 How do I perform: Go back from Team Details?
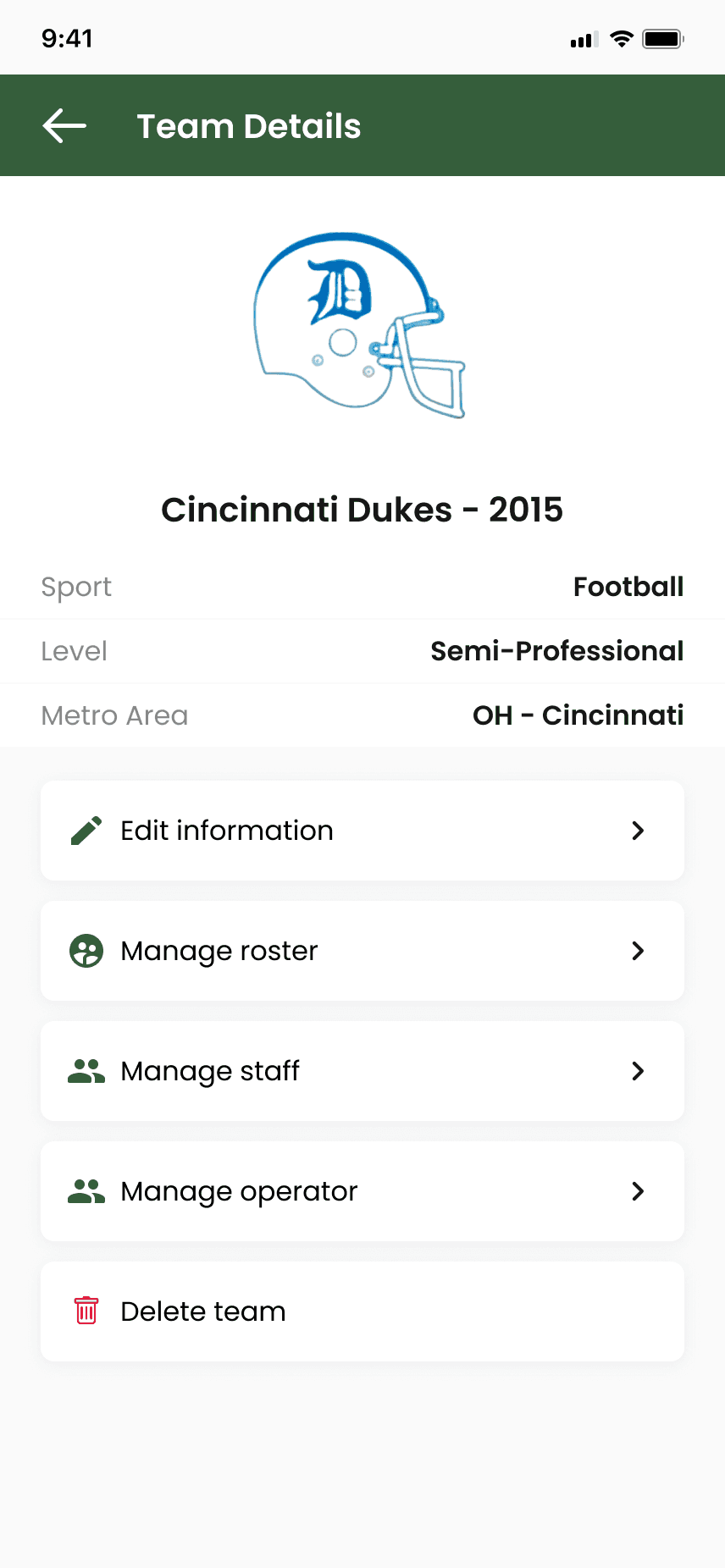pyautogui.click(x=64, y=126)
